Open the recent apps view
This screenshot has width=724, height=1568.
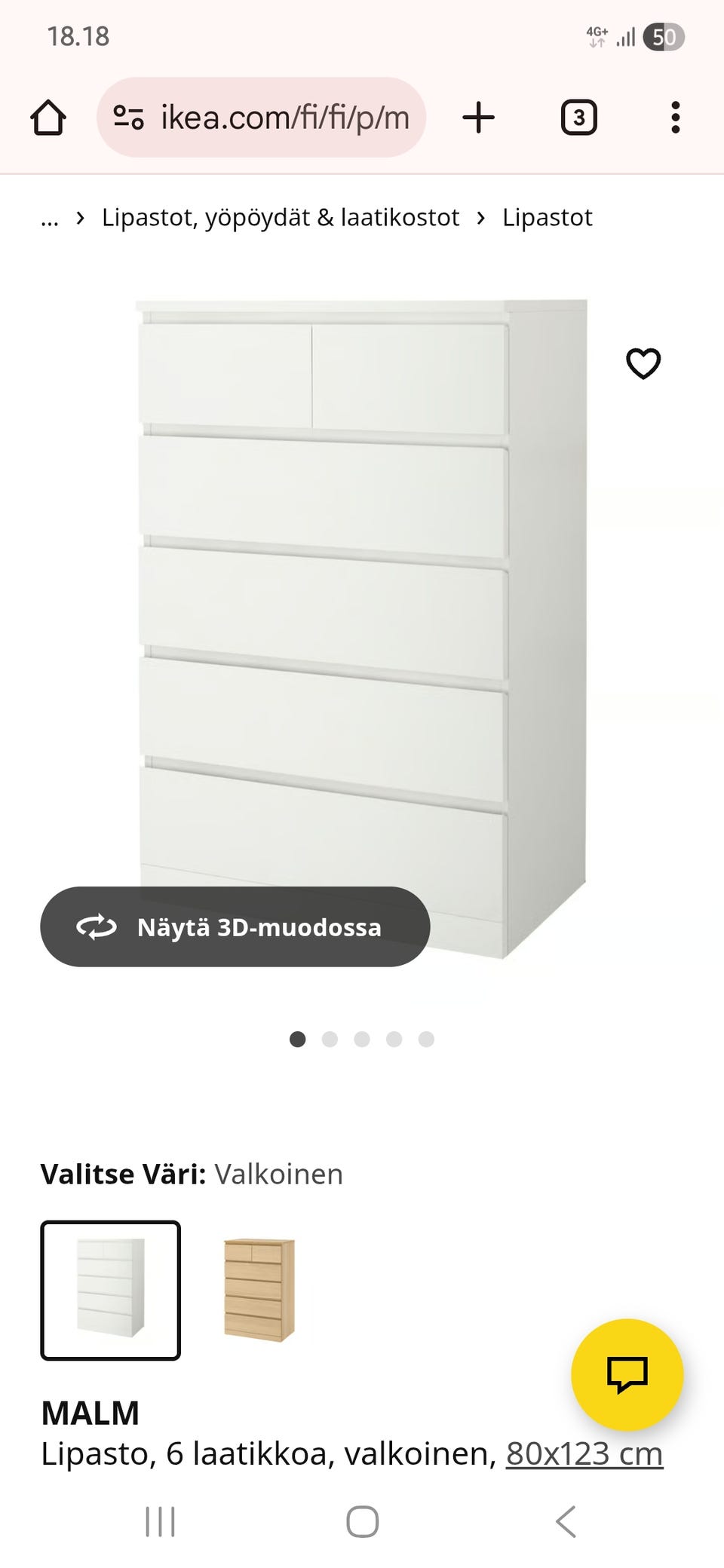click(x=160, y=1521)
